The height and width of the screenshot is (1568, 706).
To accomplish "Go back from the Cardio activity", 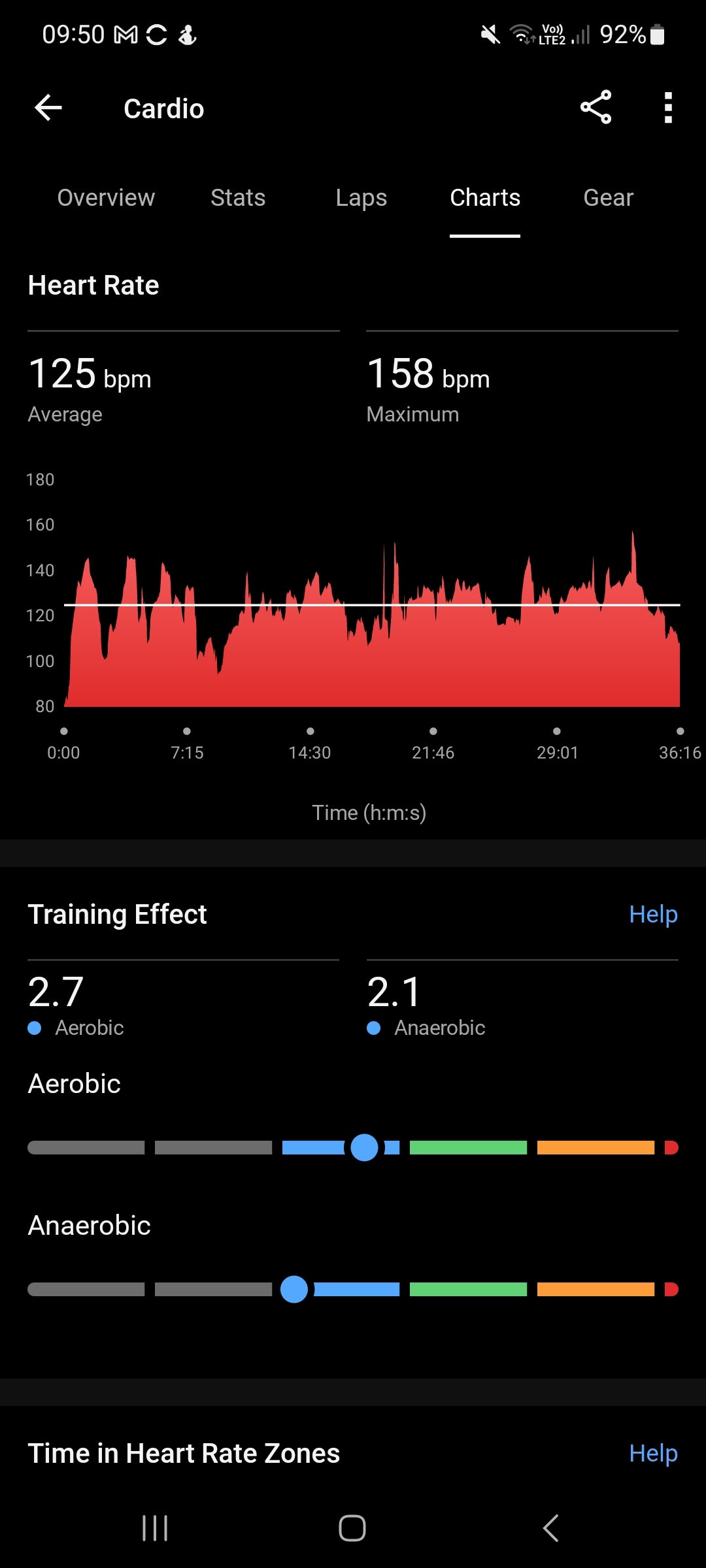I will [48, 108].
